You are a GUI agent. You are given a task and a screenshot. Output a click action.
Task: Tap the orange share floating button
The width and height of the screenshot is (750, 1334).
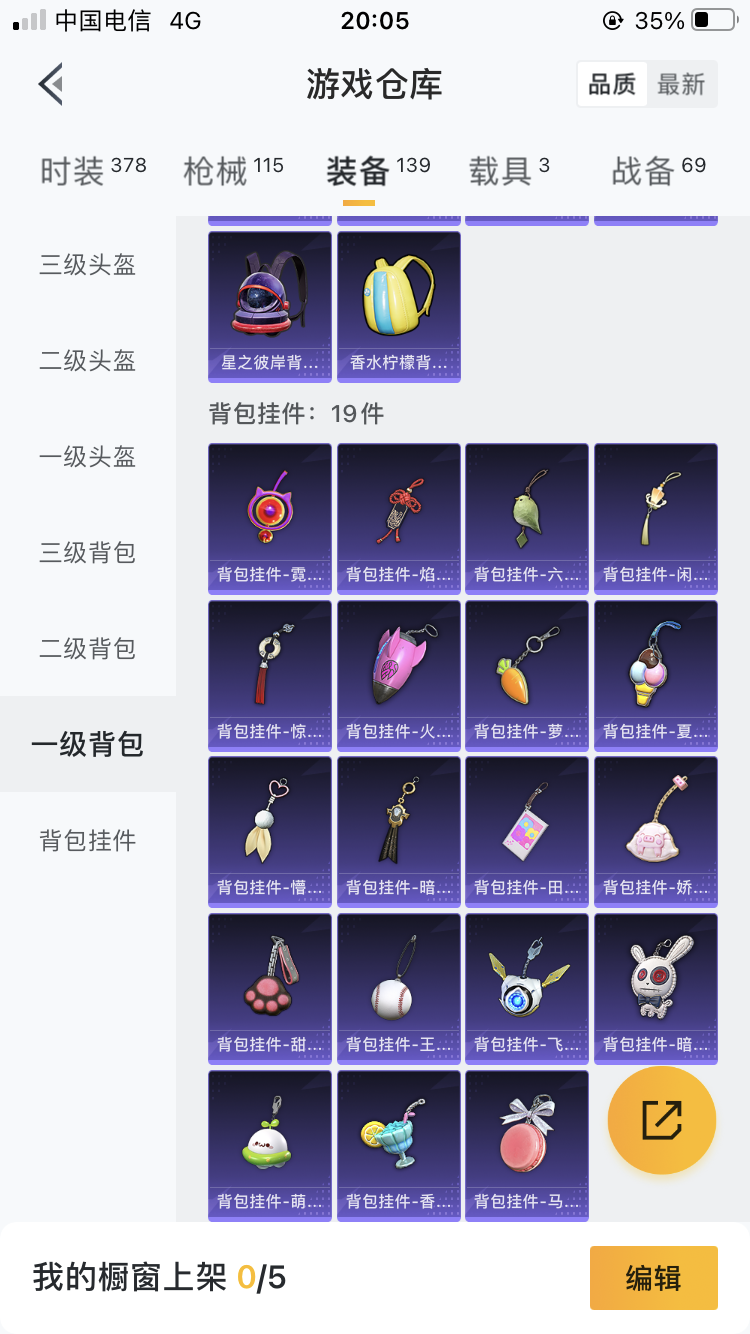pyautogui.click(x=662, y=1120)
